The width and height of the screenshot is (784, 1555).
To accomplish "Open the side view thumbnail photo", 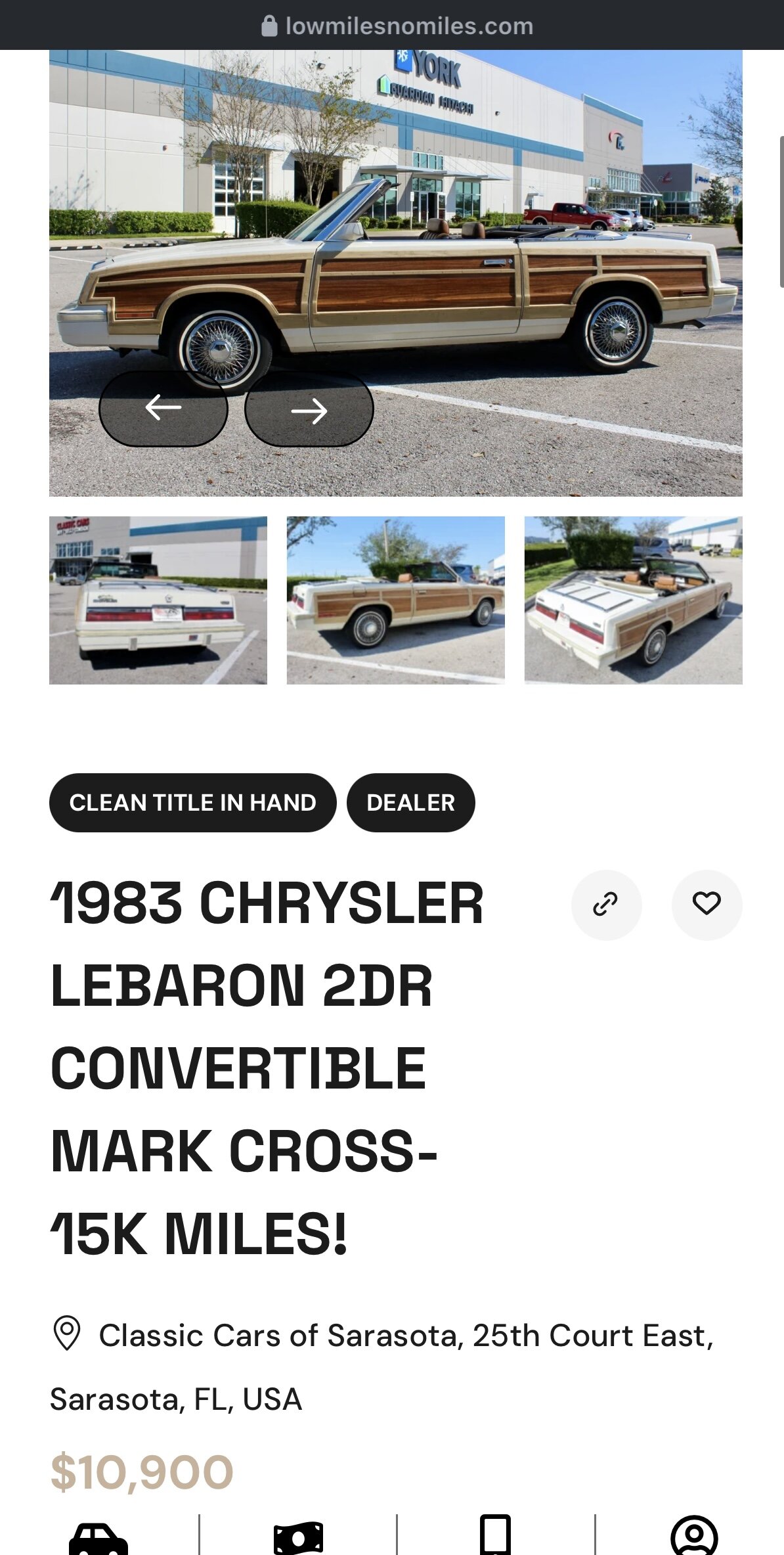I will pos(396,600).
